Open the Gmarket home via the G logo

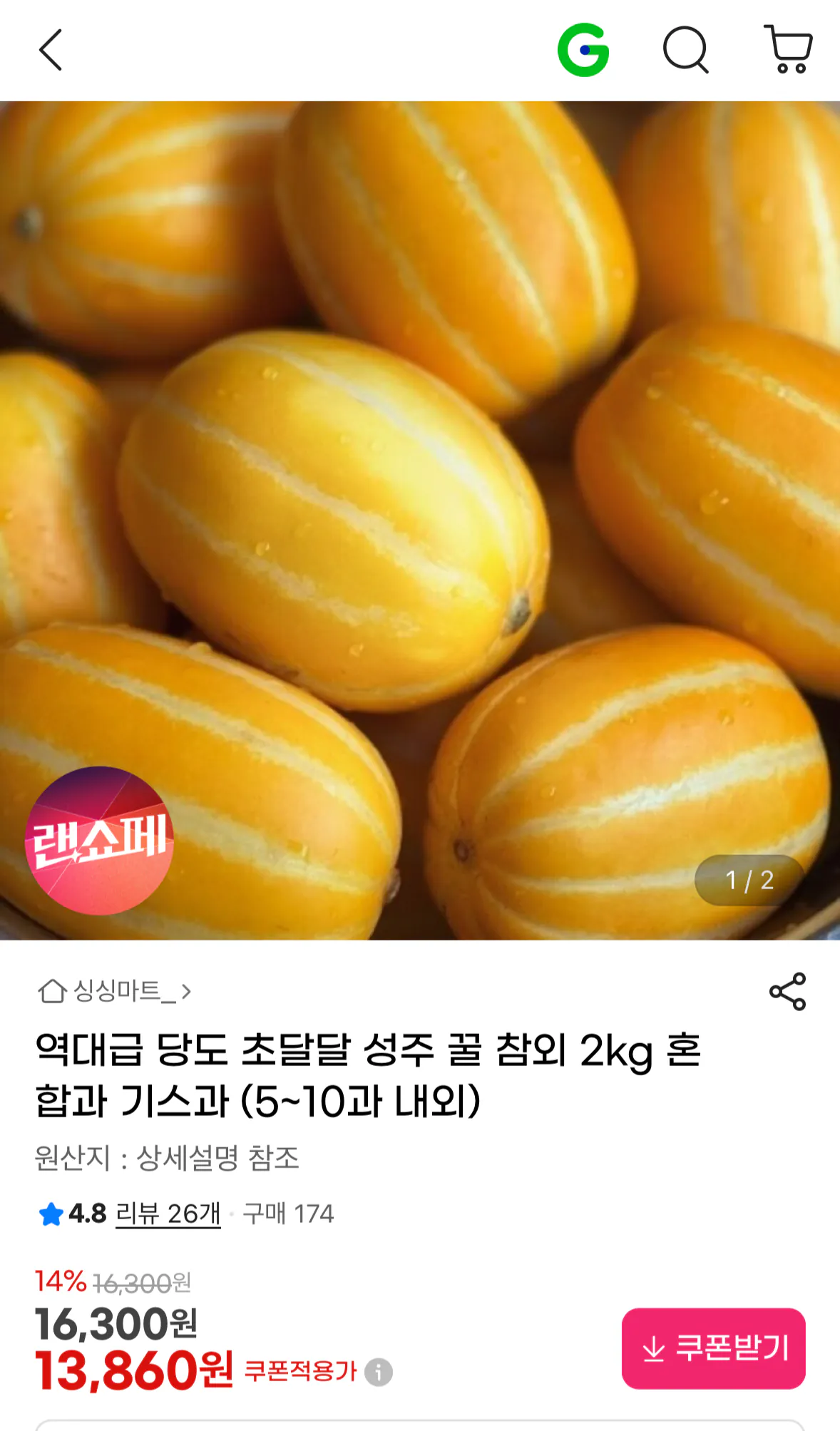(x=585, y=51)
